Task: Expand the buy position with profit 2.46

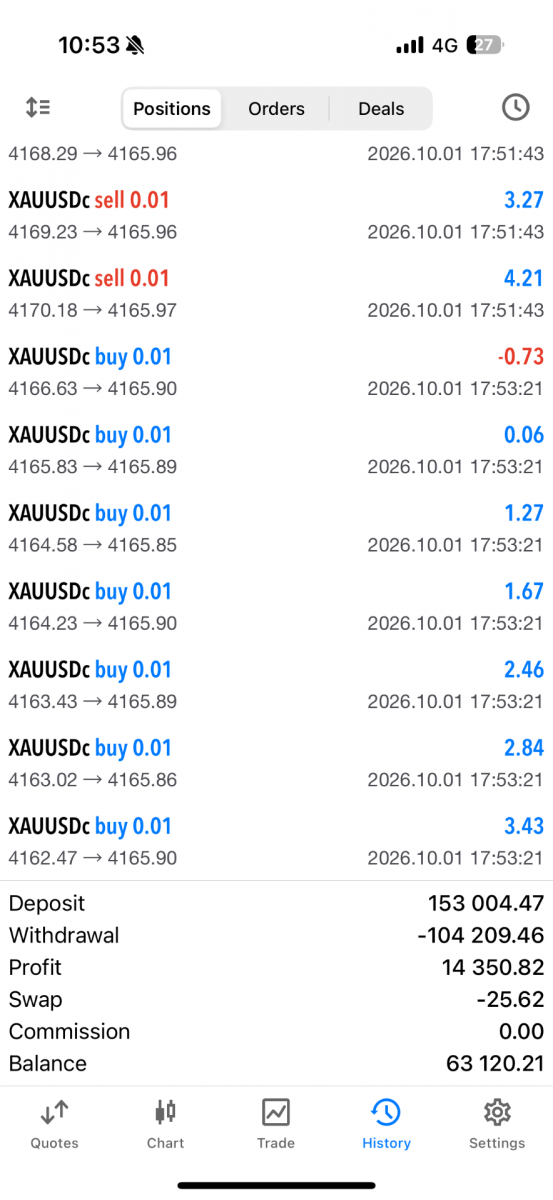Action: coord(276,684)
